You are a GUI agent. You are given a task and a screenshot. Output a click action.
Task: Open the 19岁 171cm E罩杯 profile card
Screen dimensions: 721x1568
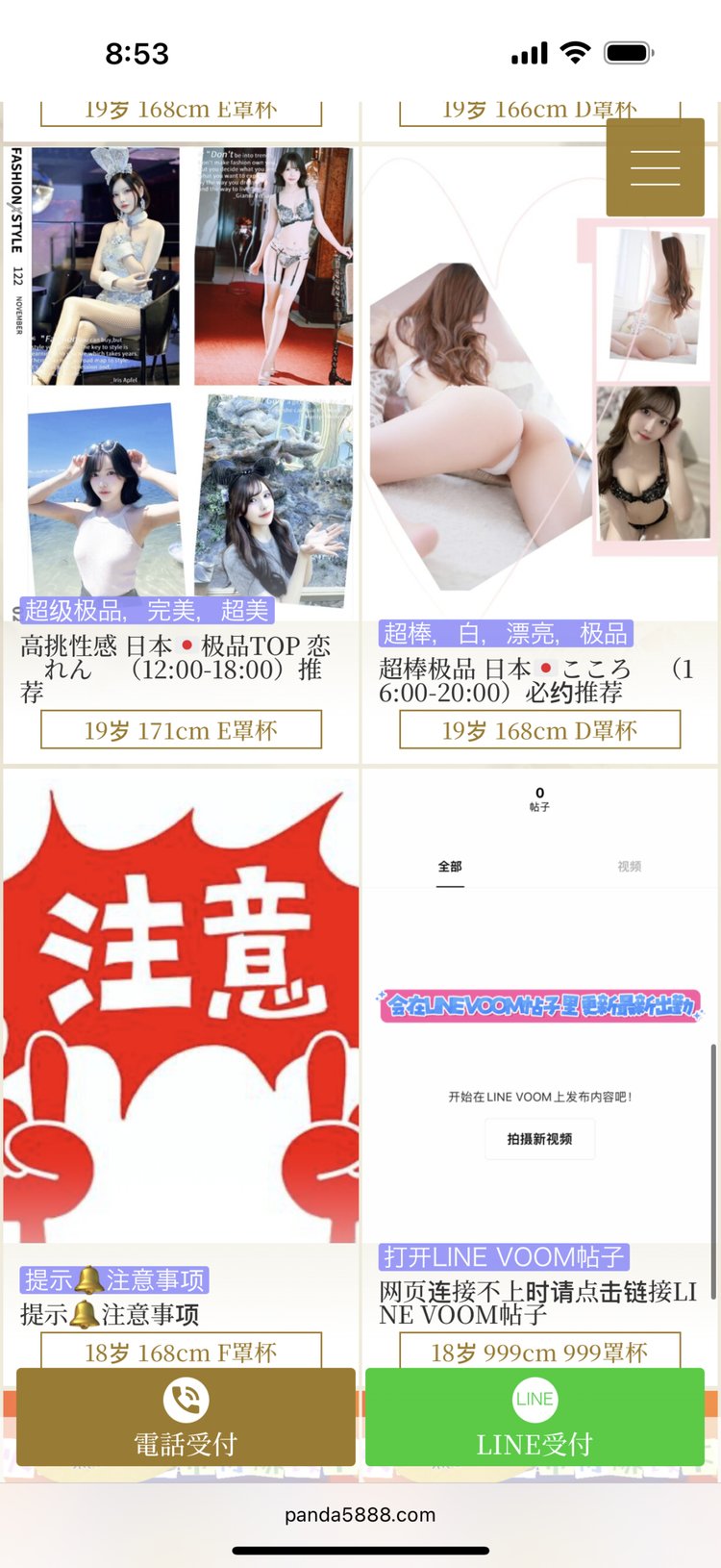pos(181,385)
